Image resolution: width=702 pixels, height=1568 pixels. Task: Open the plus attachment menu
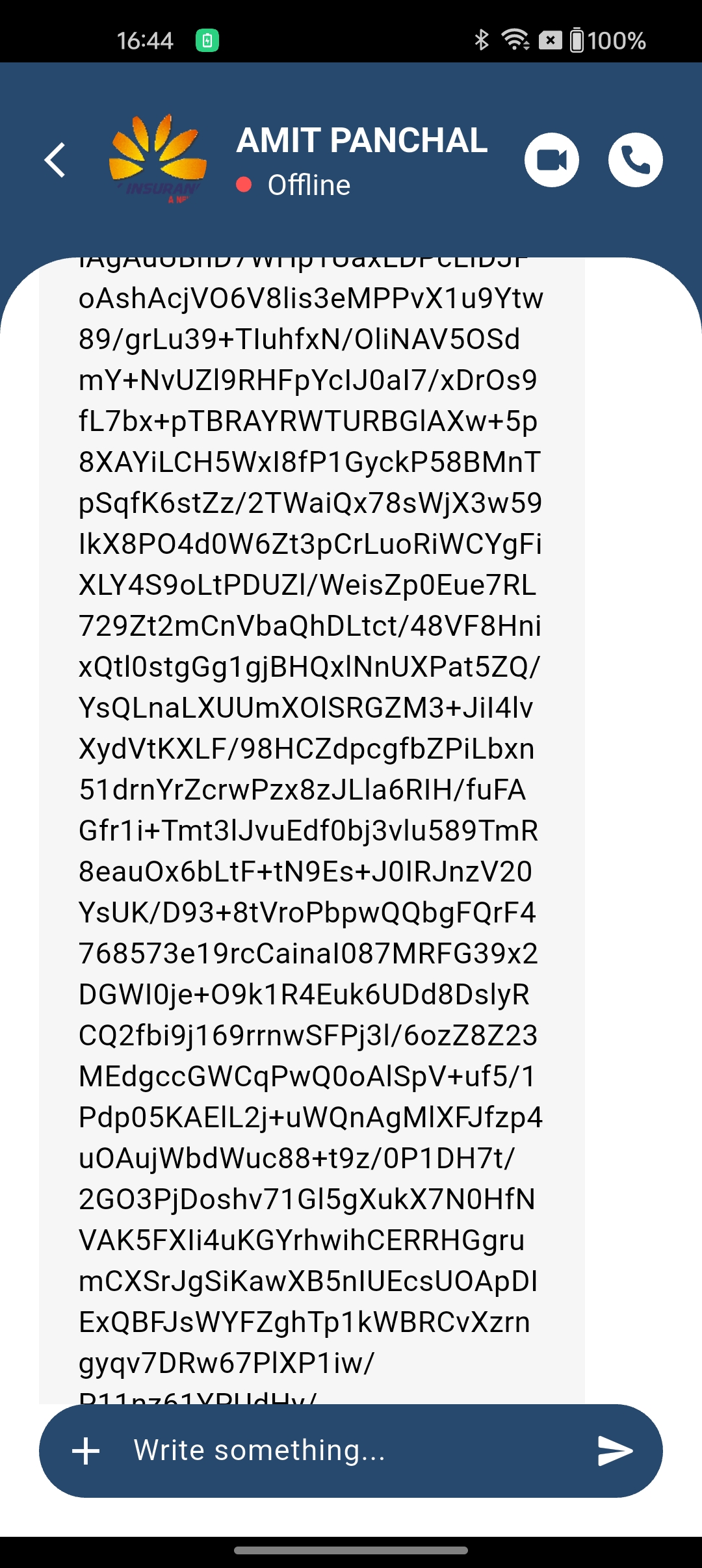86,1451
